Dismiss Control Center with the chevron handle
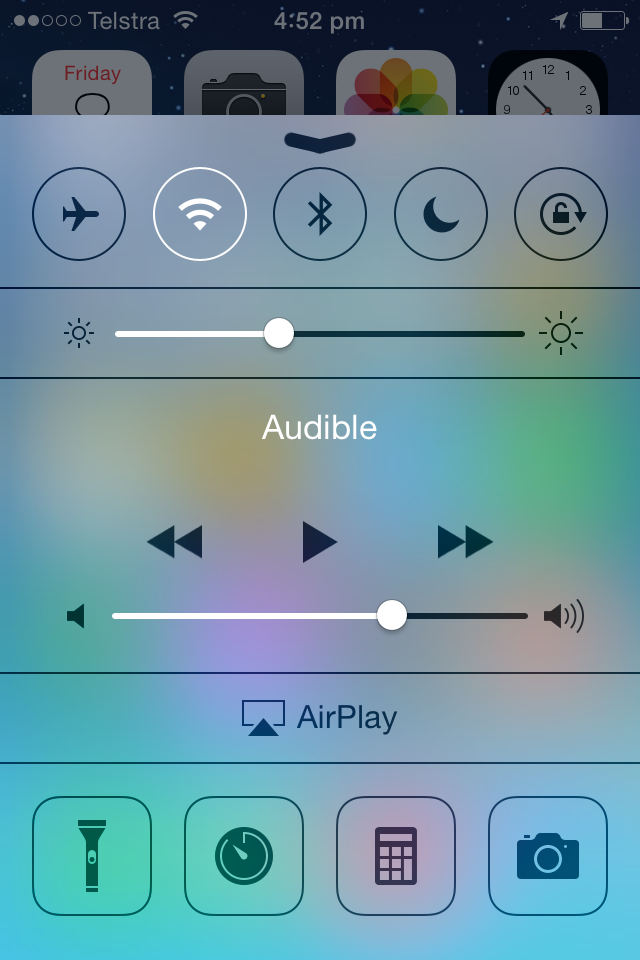This screenshot has height=960, width=640. click(x=320, y=141)
